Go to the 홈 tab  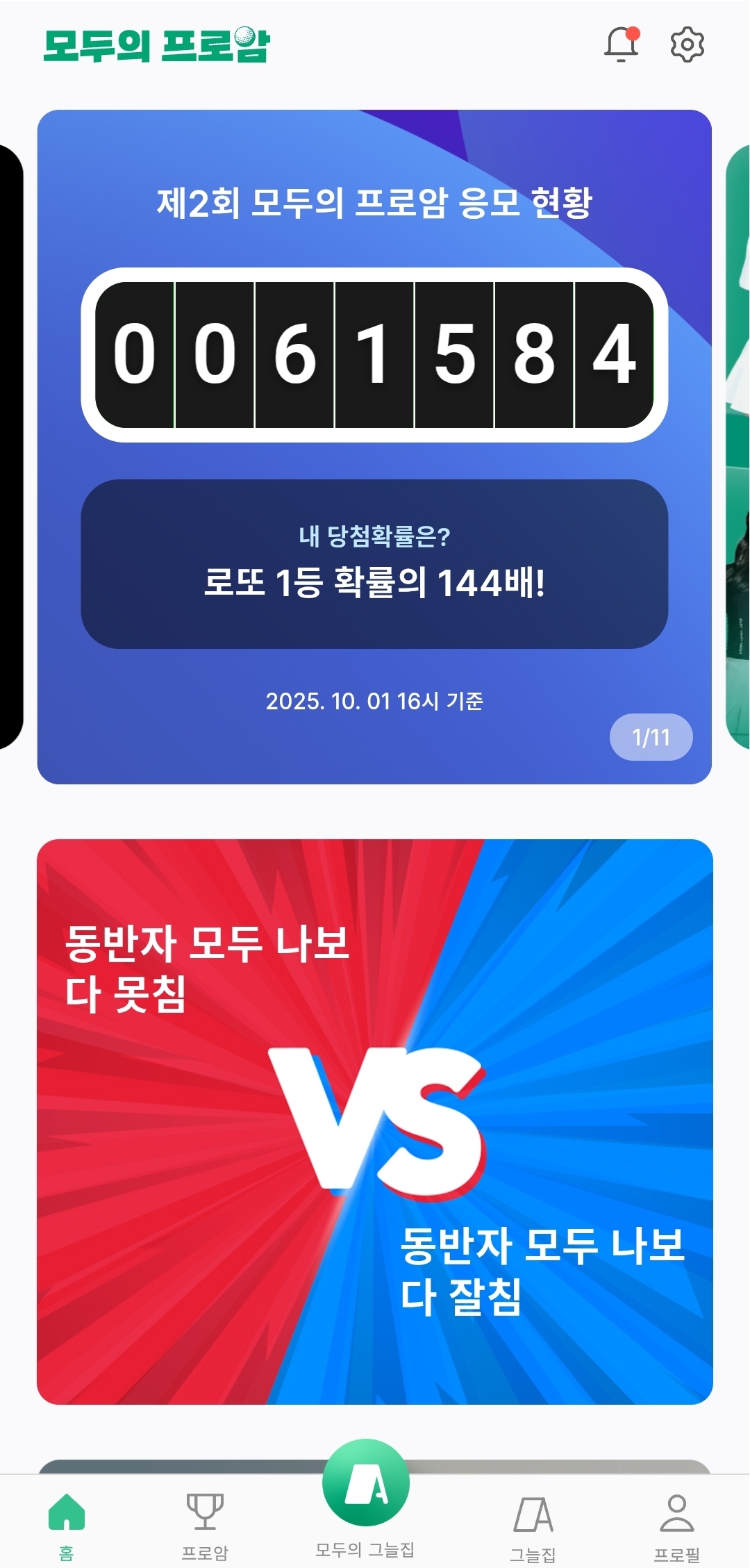[x=67, y=1525]
